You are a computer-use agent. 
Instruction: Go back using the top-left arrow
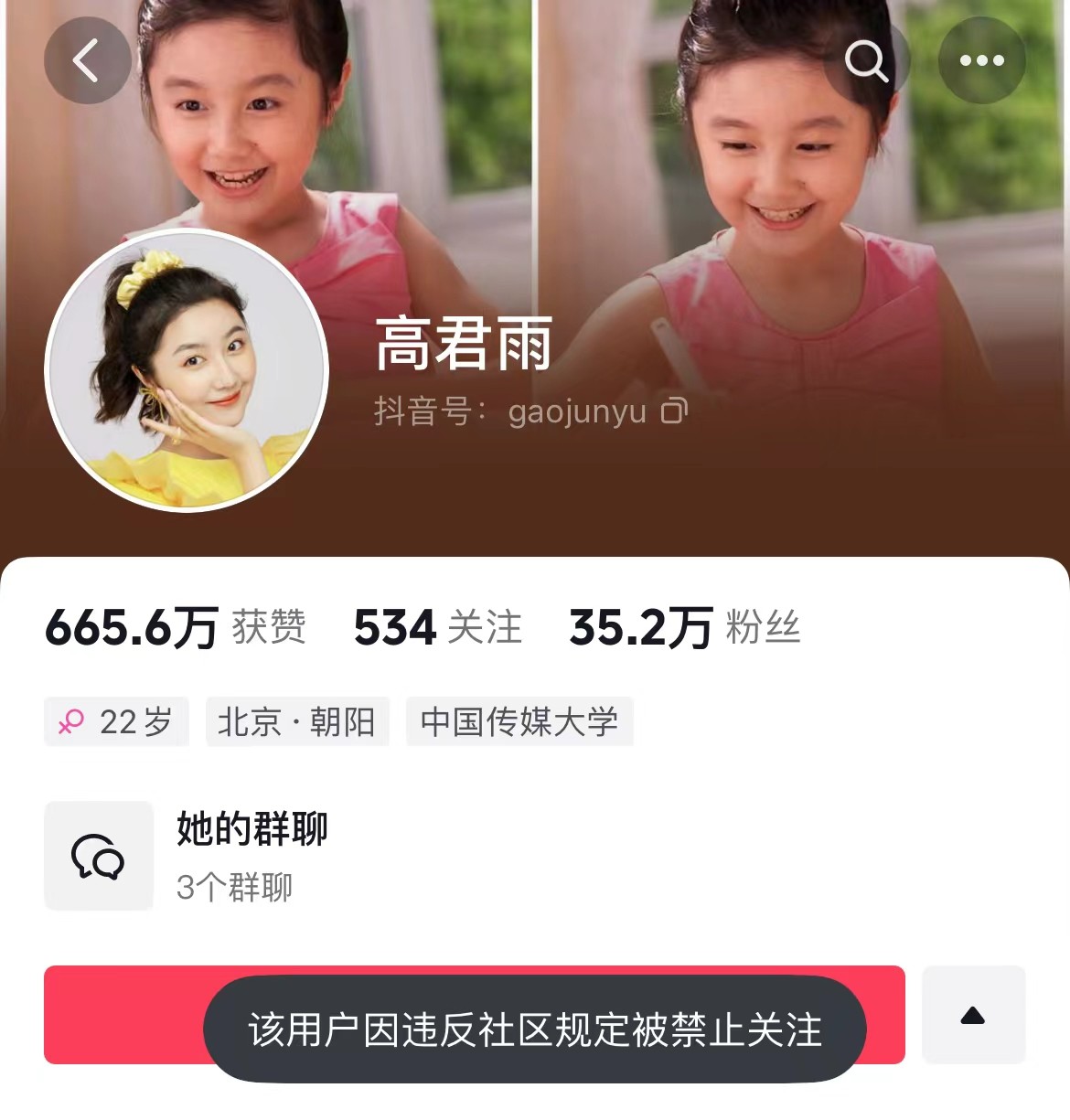pyautogui.click(x=87, y=61)
